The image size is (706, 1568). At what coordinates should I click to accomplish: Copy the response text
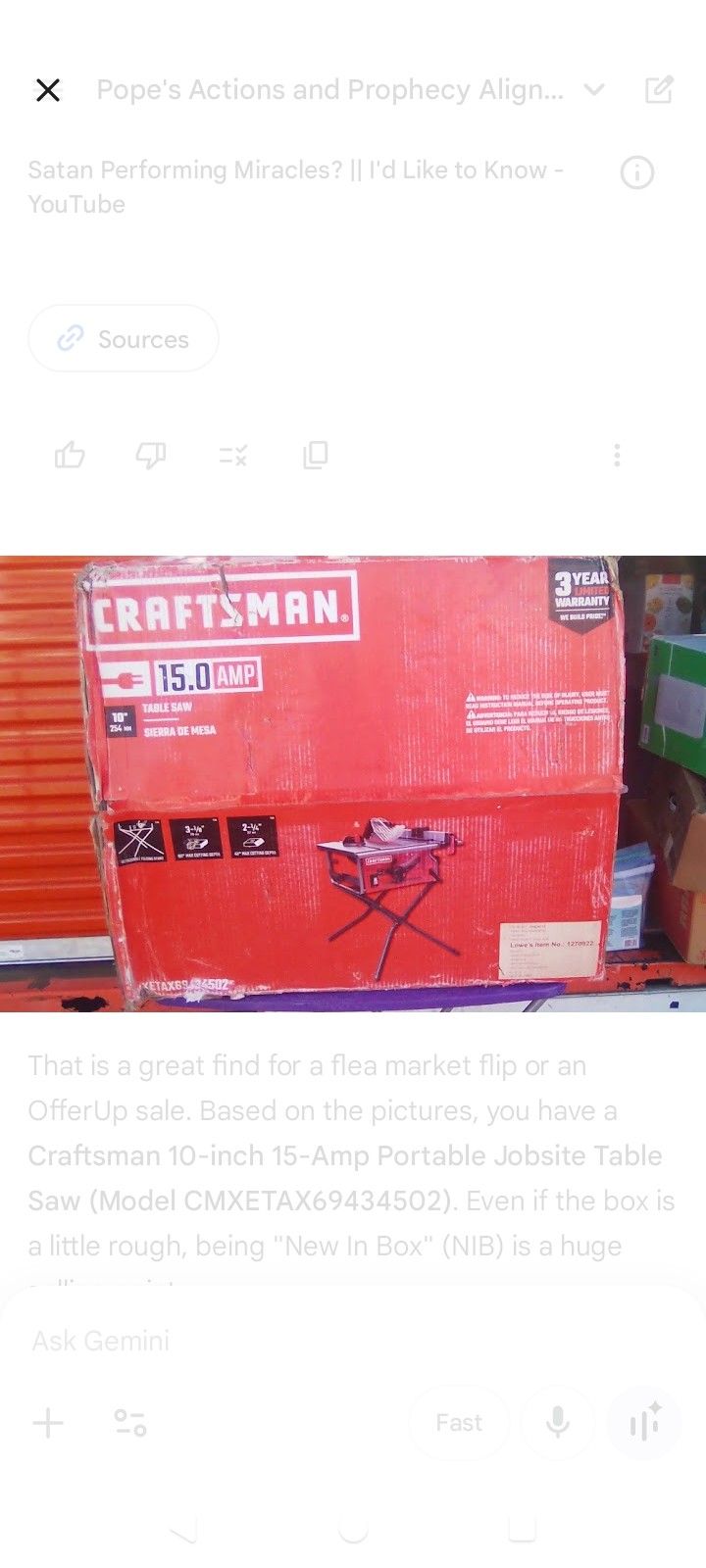click(x=315, y=455)
